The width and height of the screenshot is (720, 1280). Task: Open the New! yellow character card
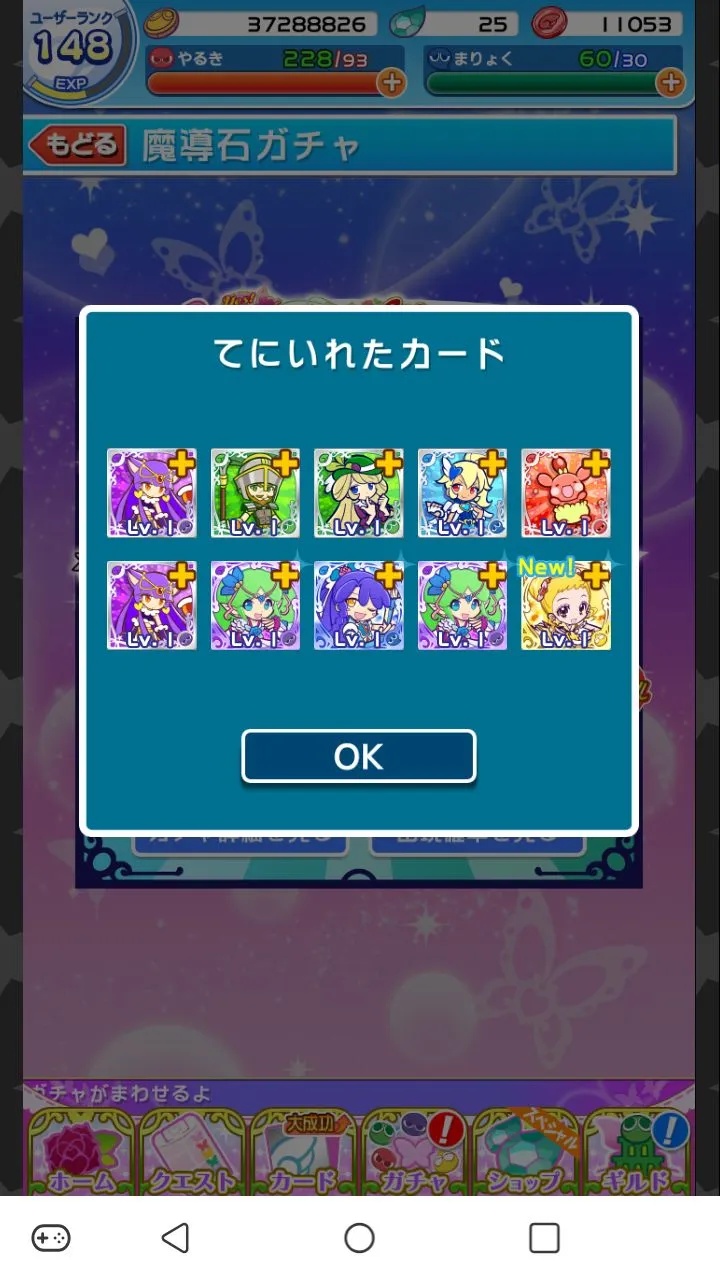click(565, 606)
